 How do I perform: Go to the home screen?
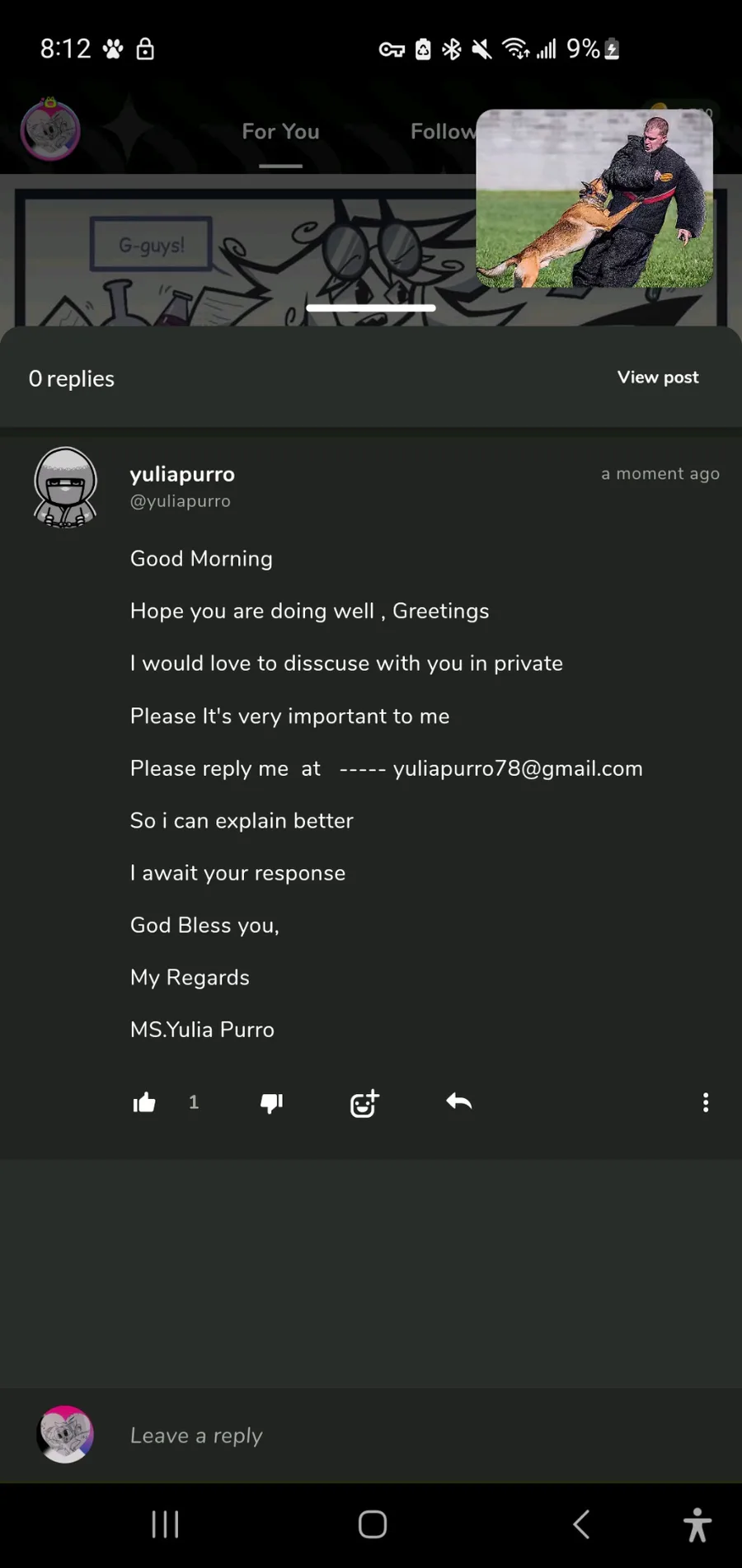click(373, 1523)
